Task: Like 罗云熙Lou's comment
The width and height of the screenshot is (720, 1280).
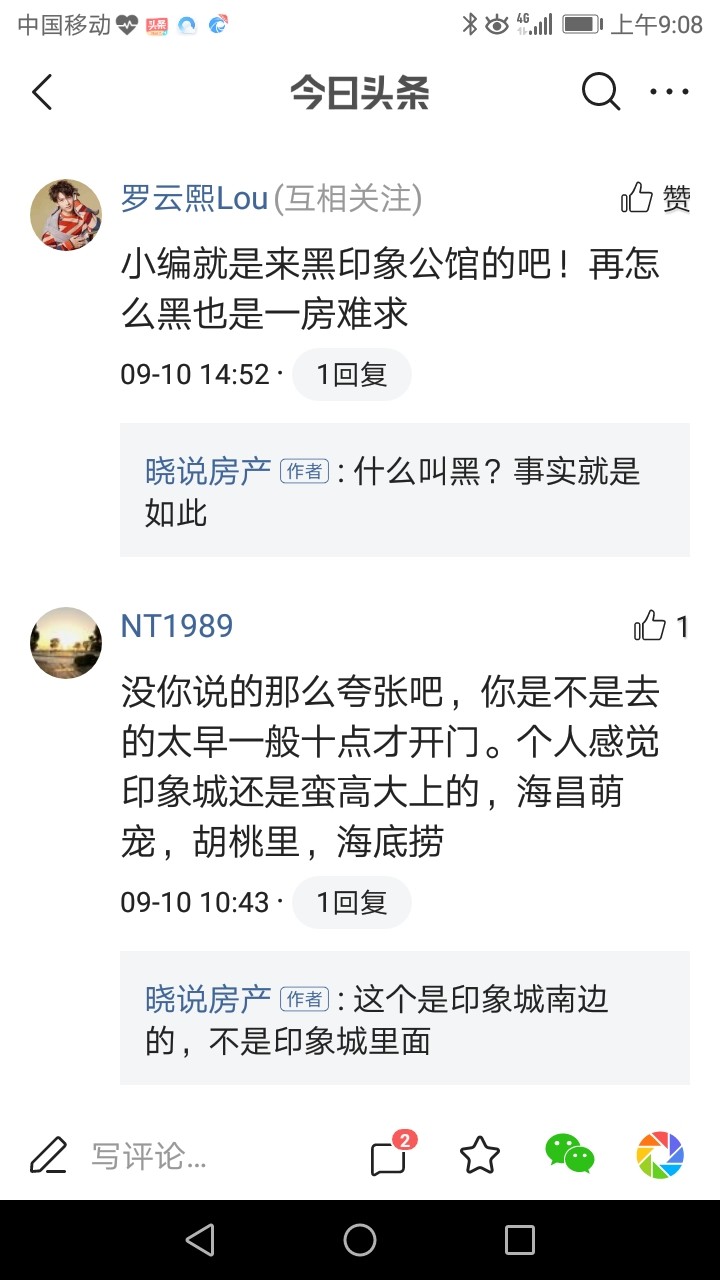Action: [x=655, y=199]
